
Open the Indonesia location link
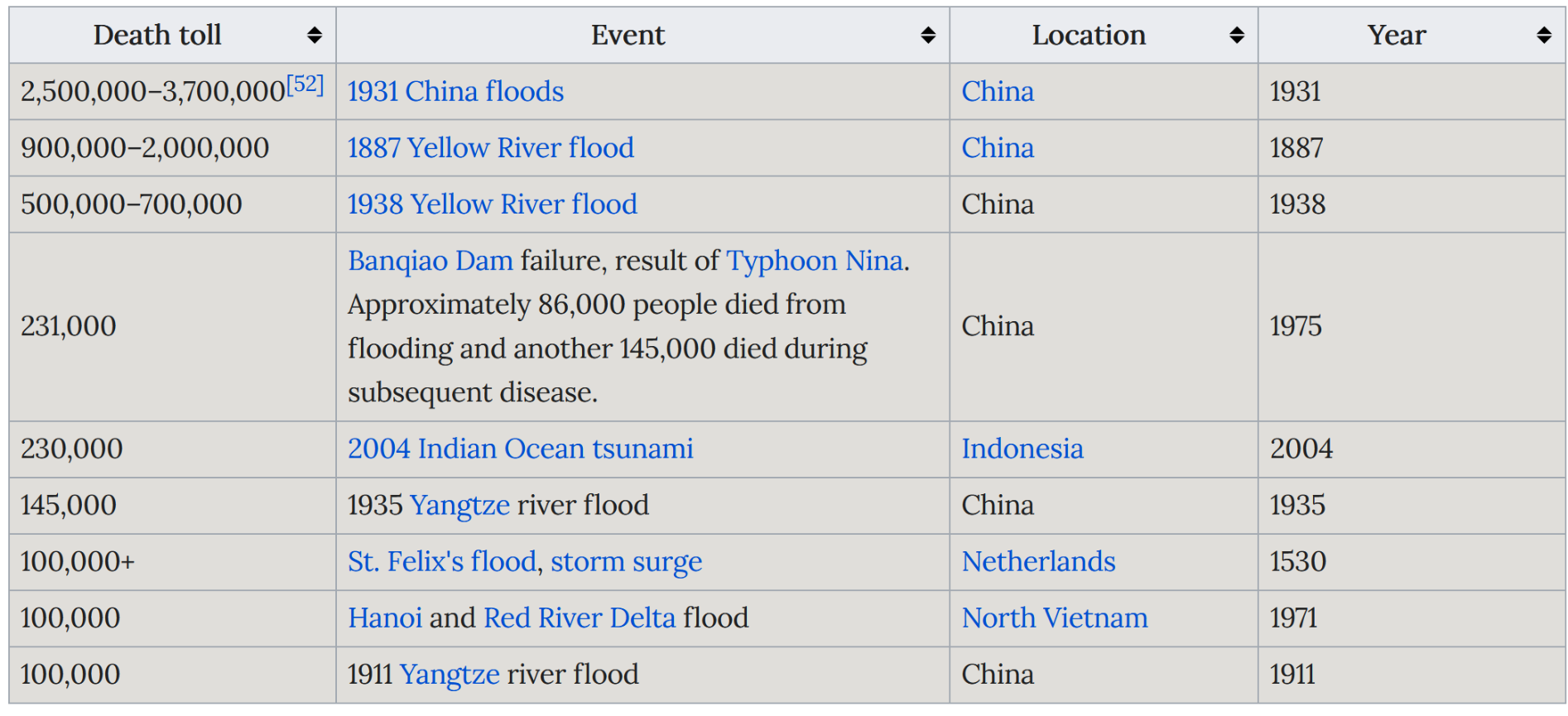[x=1022, y=449]
